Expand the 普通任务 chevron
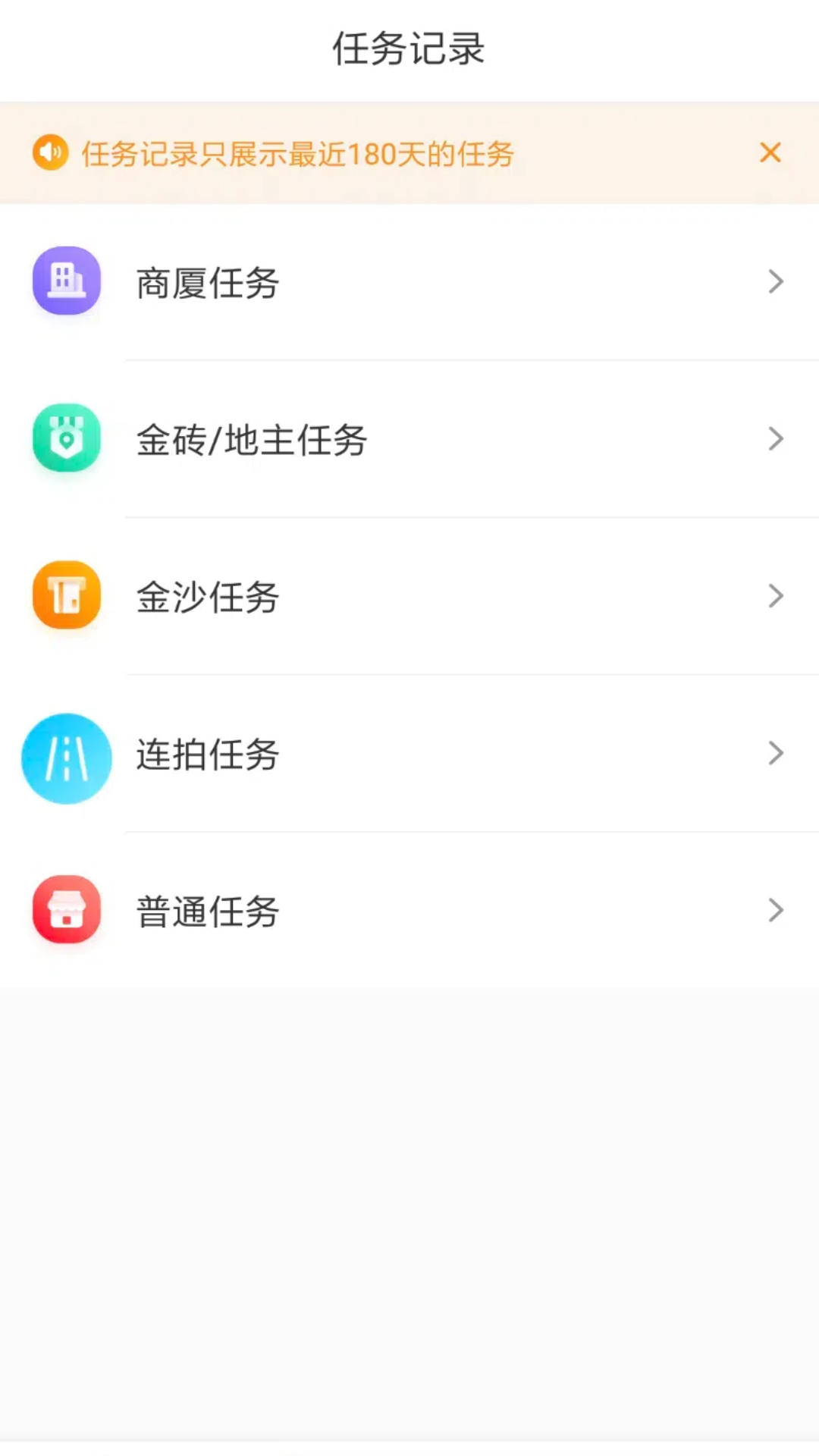819x1456 pixels. click(775, 910)
